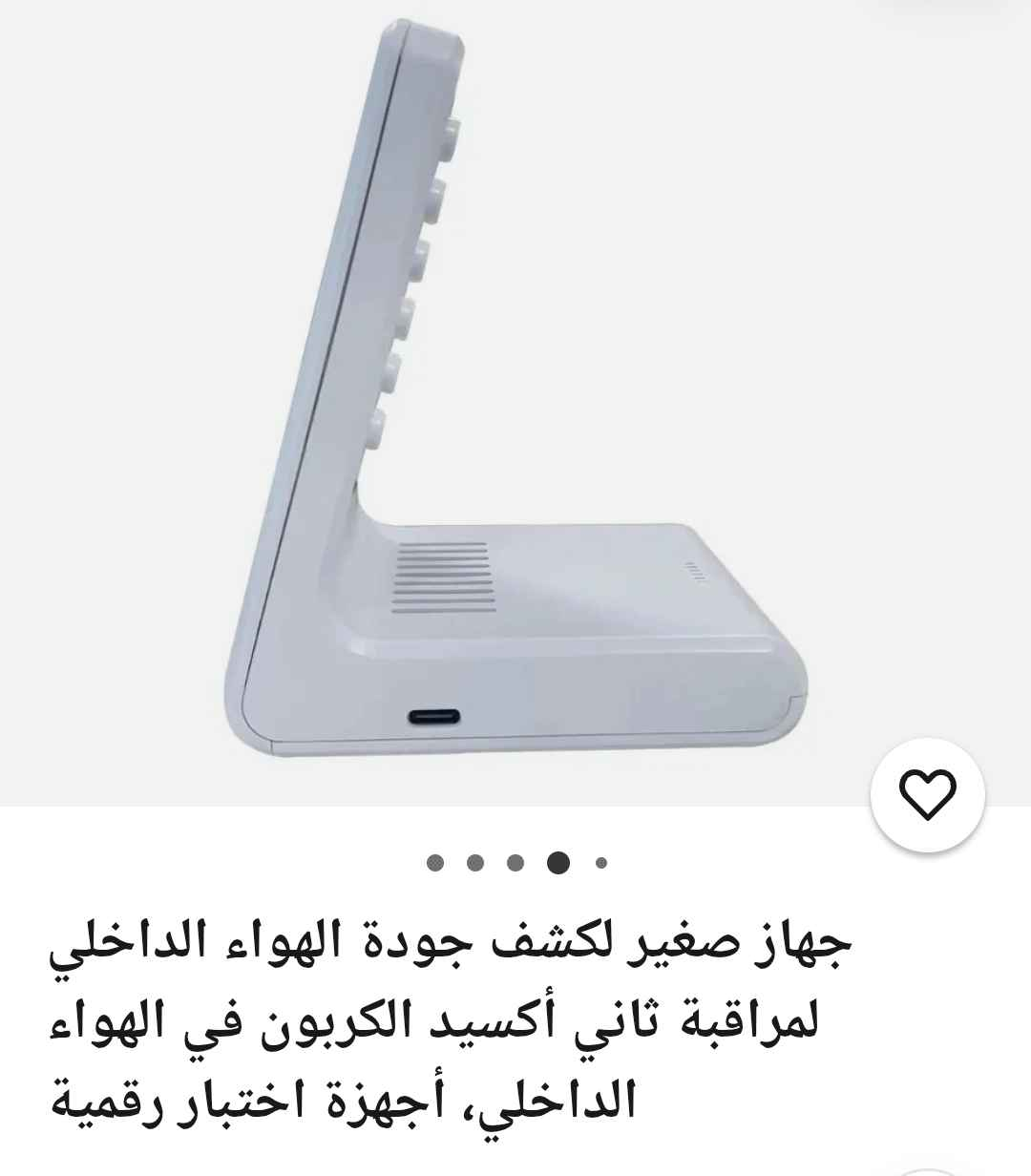Jump to the last gallery photo via rightmost dot
1031x1176 pixels.
[601, 862]
